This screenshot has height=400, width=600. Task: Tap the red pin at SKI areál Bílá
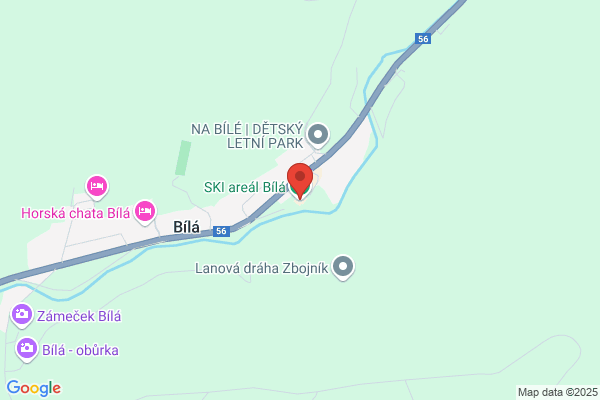[x=300, y=180]
